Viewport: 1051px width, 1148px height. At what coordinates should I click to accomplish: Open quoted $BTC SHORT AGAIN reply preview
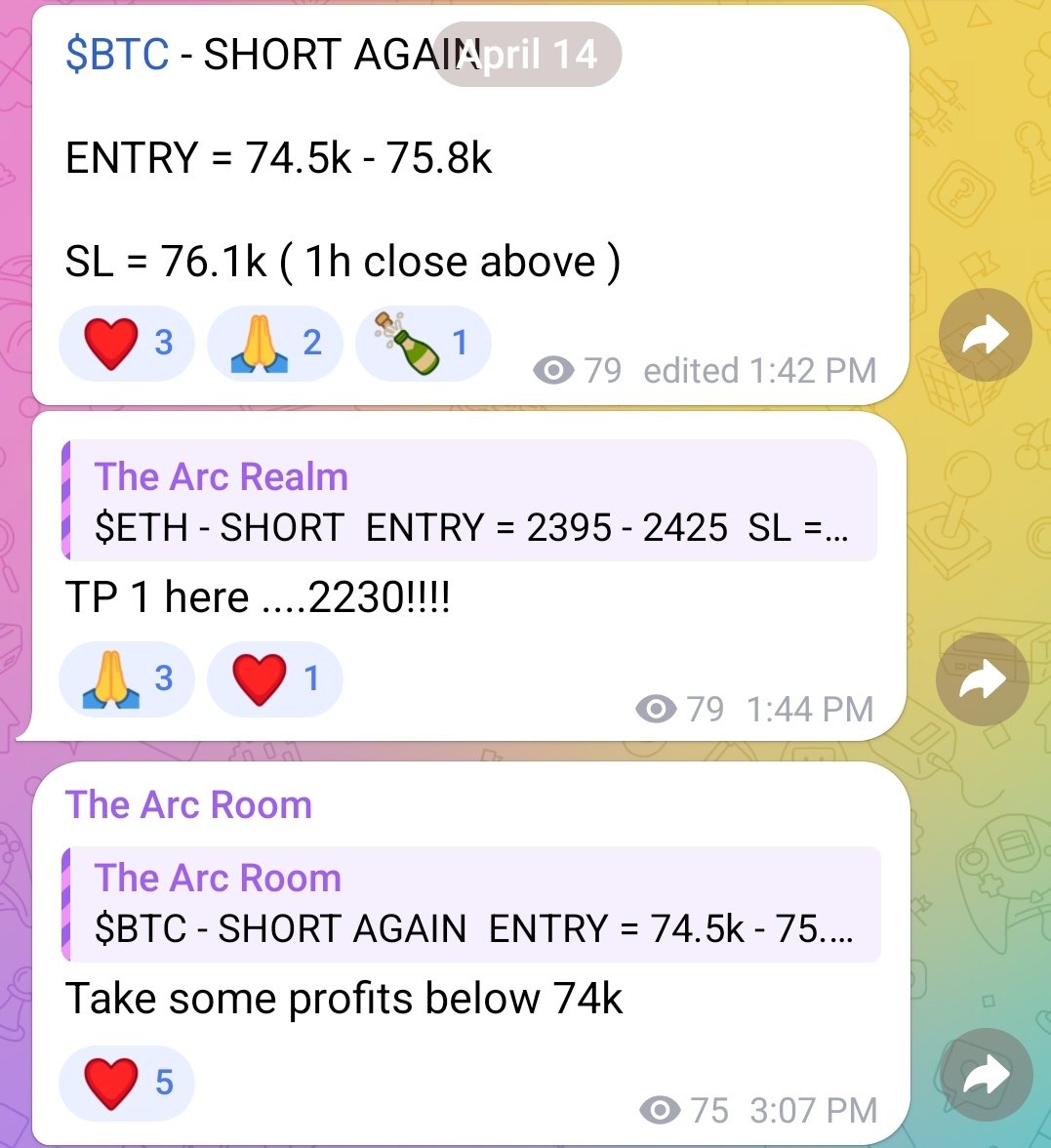(471, 904)
